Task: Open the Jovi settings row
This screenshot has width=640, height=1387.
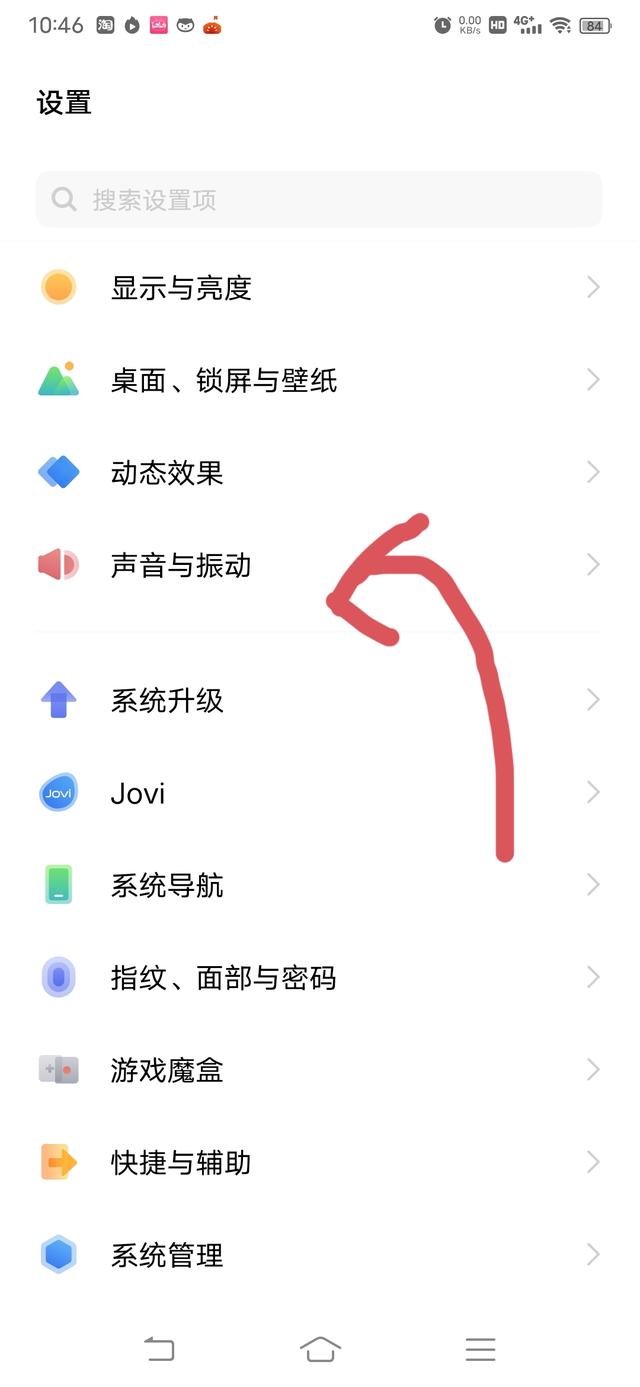Action: [320, 793]
